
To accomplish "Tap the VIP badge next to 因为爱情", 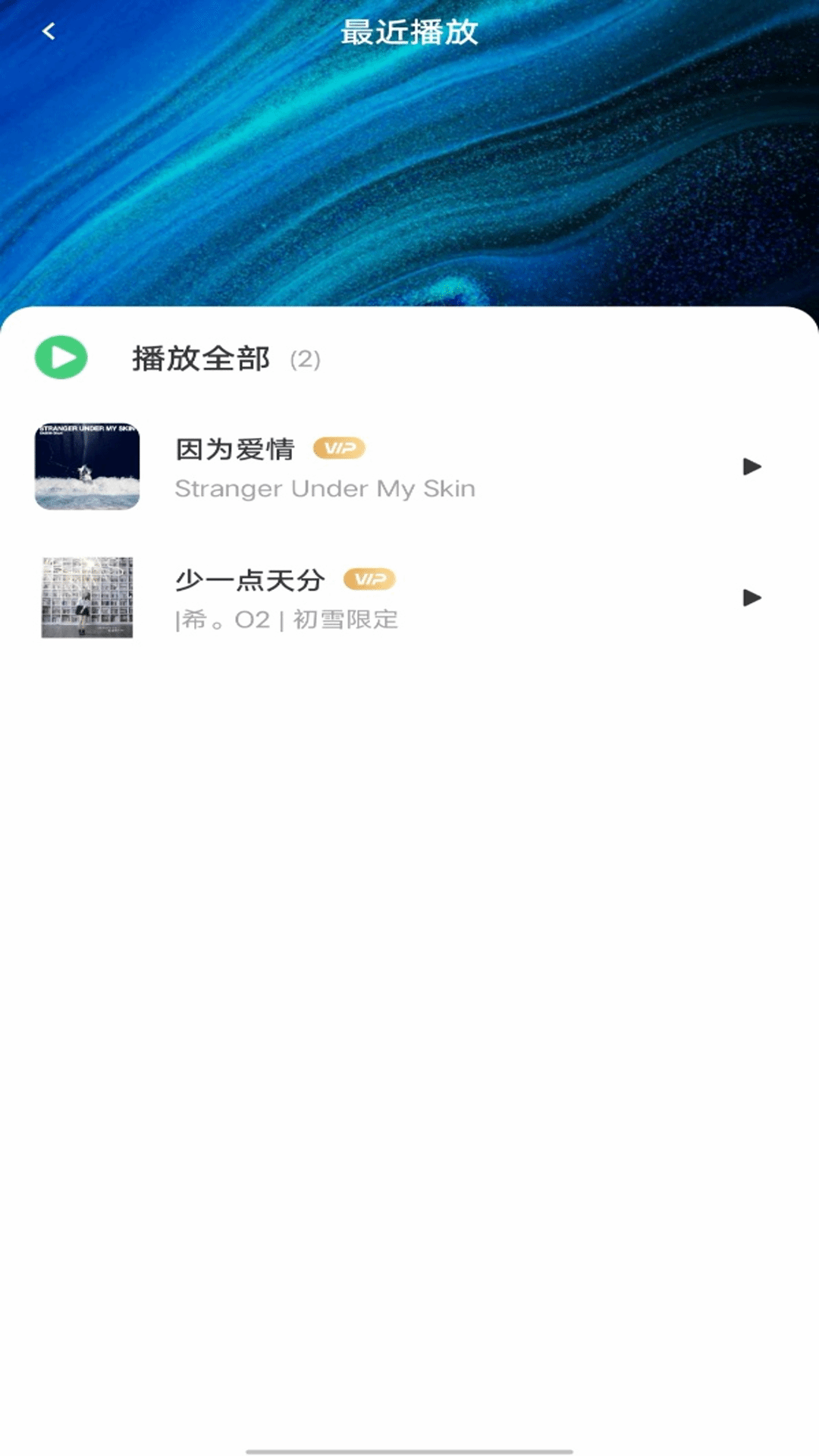I will coord(339,448).
